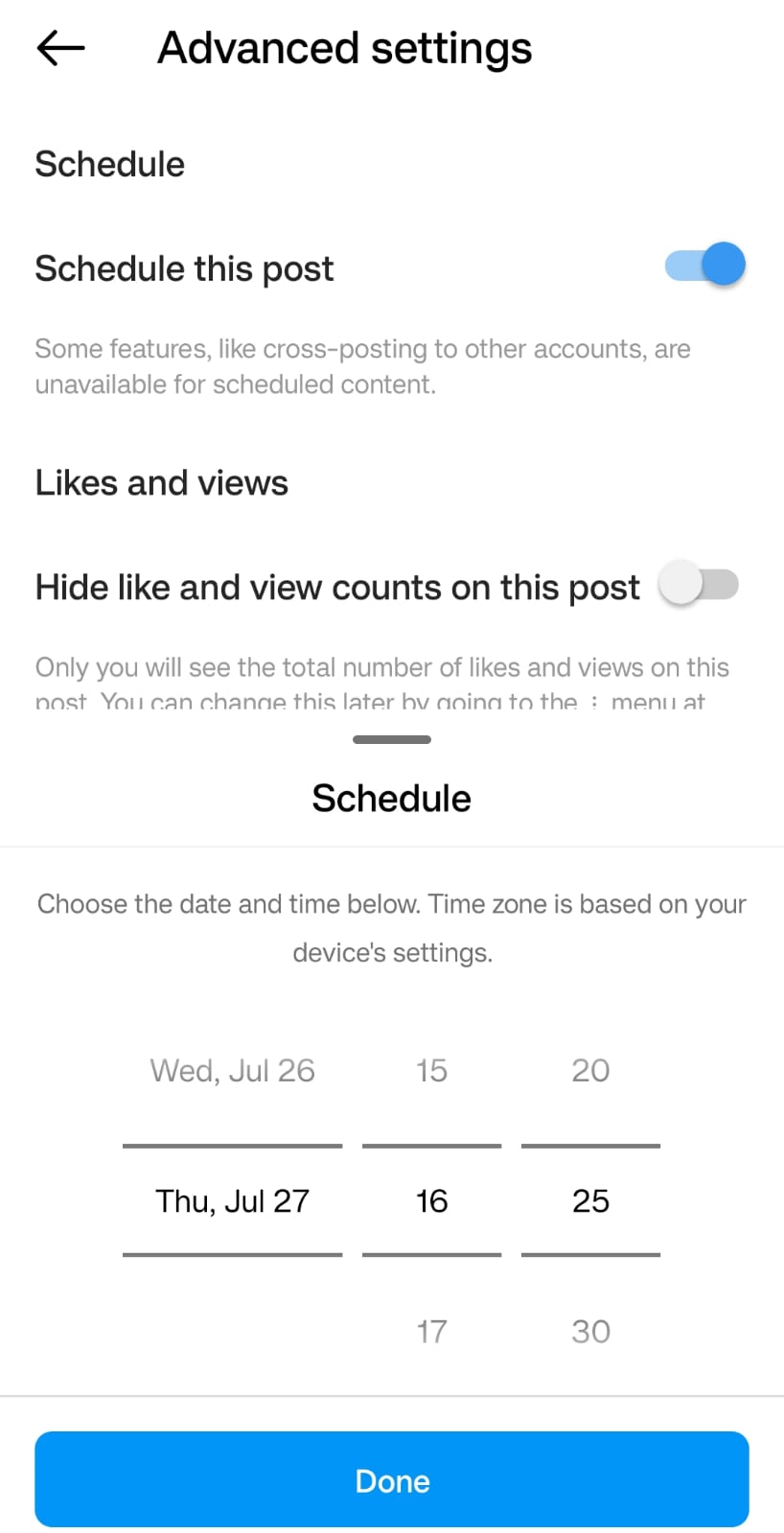The width and height of the screenshot is (784, 1533).
Task: Tap the Schedule sheet title
Action: (391, 798)
